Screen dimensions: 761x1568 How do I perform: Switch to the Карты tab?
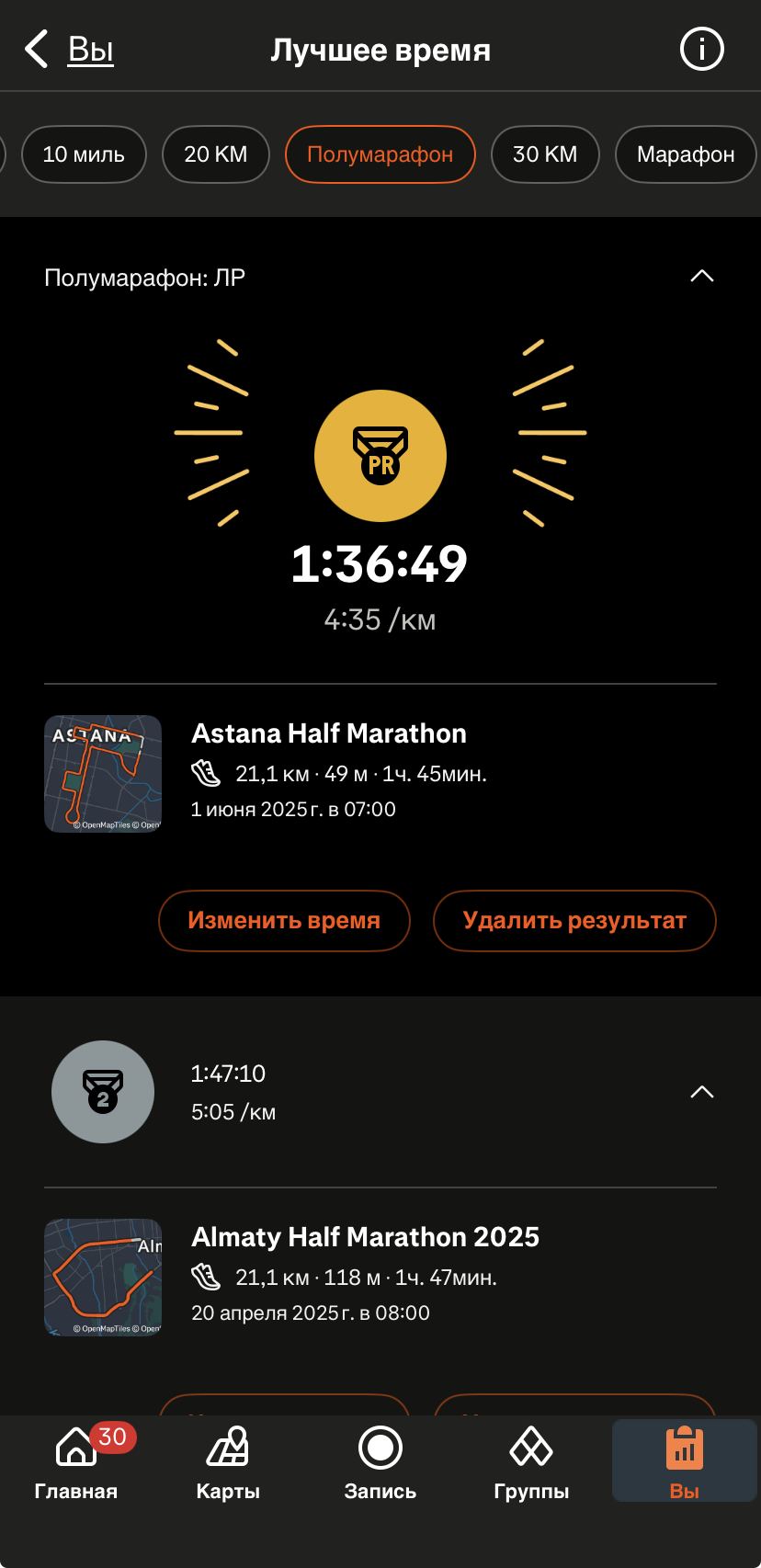[228, 1461]
